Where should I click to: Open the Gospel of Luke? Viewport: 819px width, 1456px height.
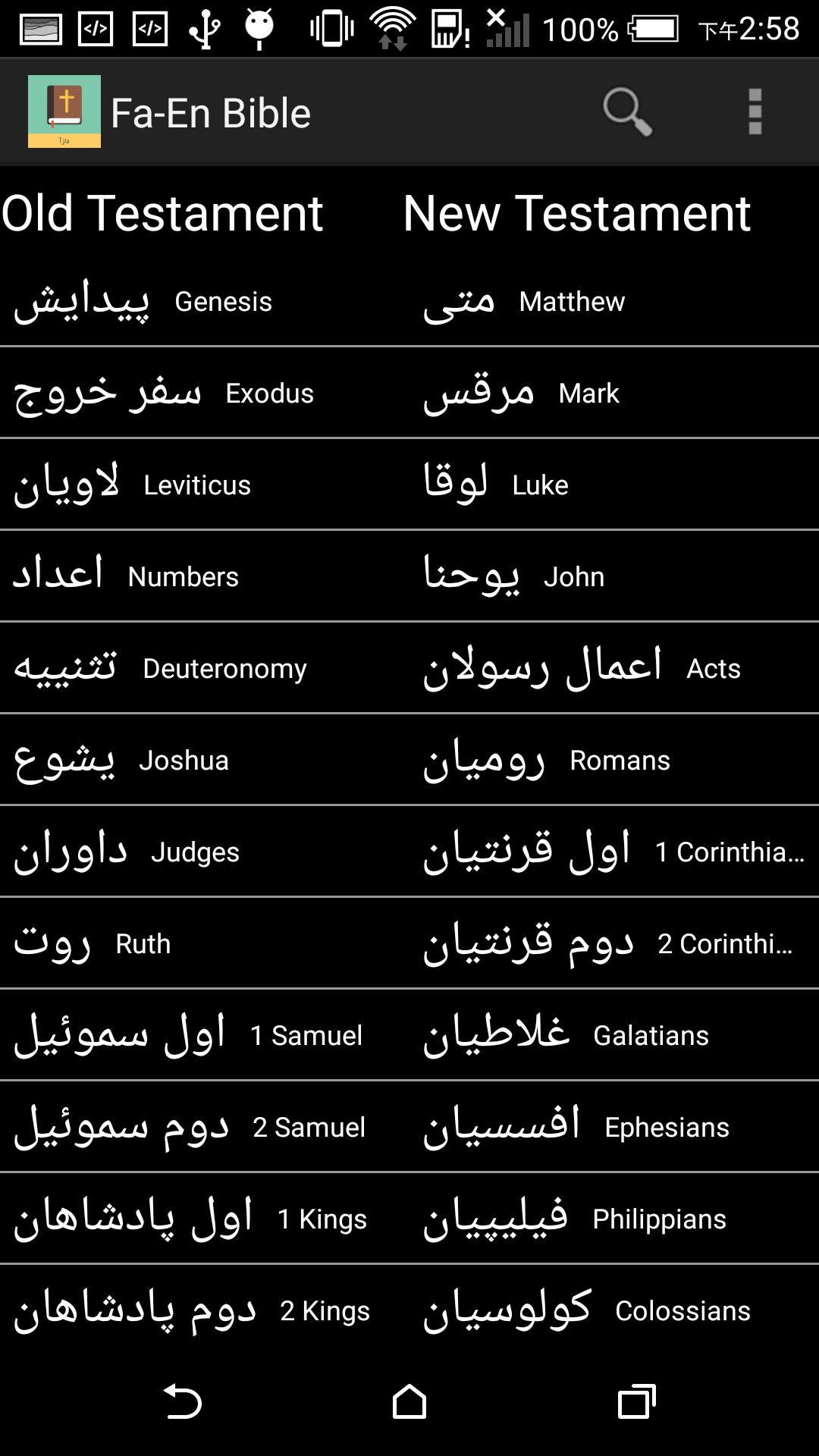[496, 485]
